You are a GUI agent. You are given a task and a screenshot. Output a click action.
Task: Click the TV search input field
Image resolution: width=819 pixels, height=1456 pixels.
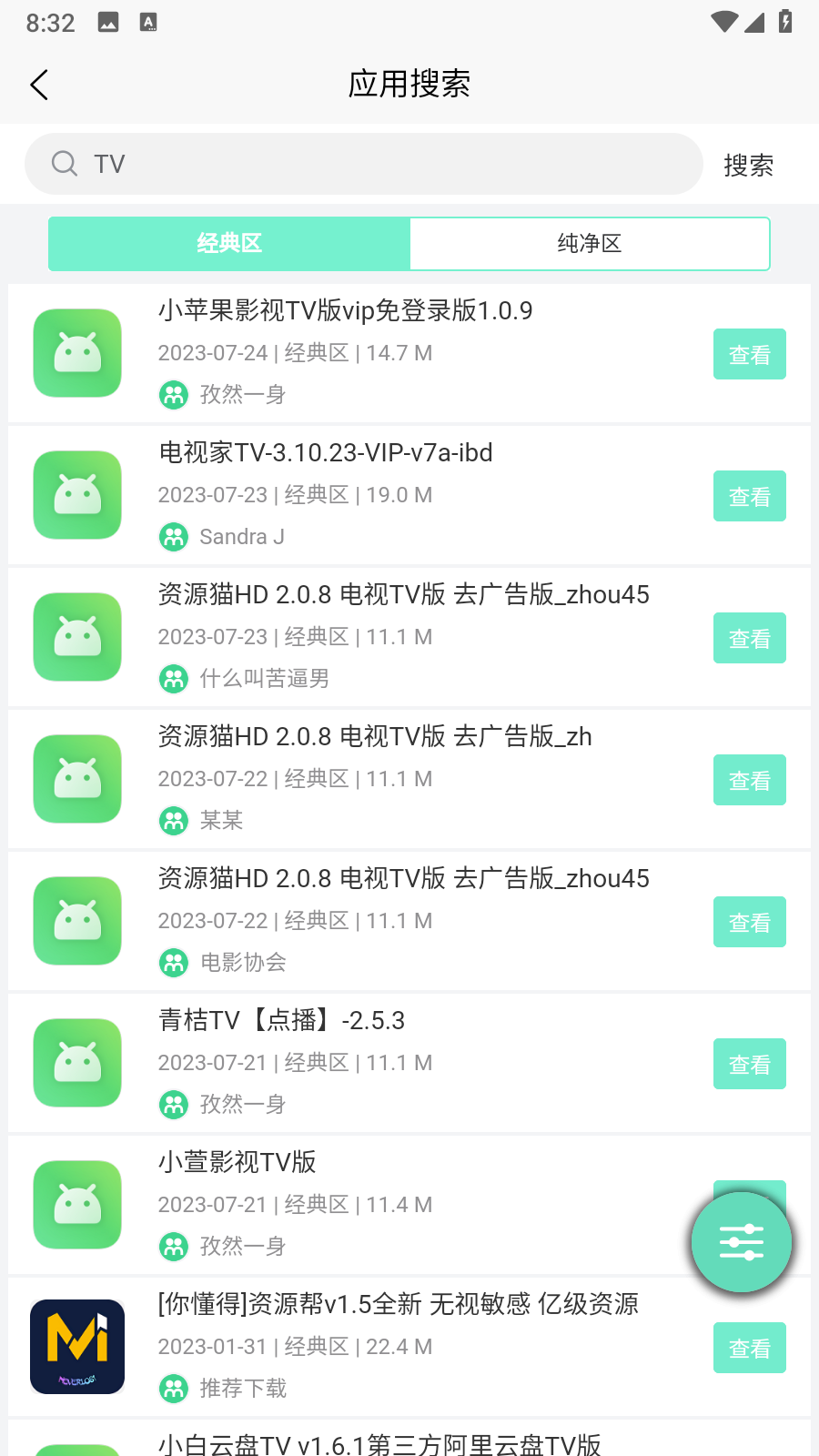(364, 164)
